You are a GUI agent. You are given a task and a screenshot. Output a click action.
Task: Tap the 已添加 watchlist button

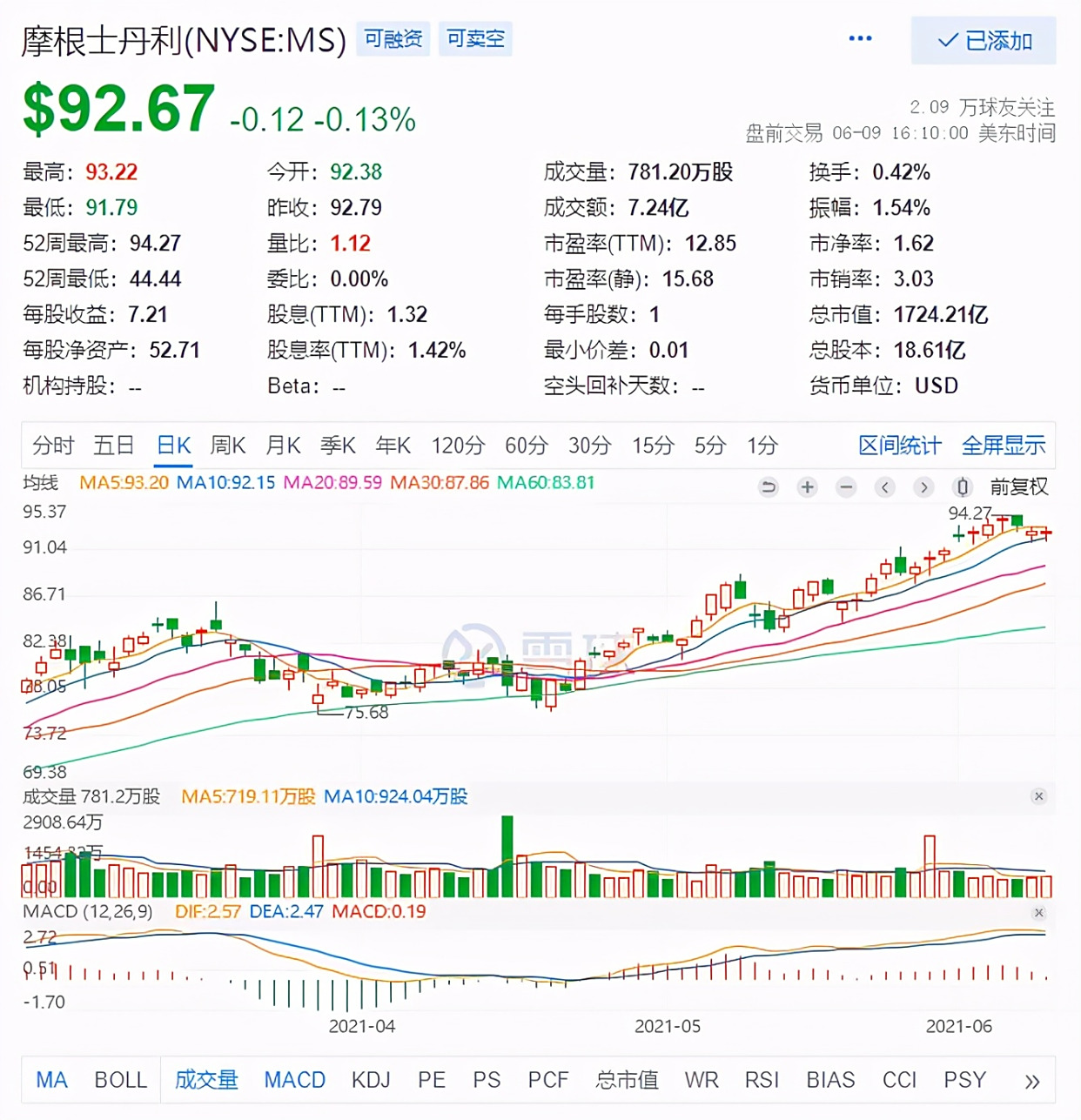pyautogui.click(x=984, y=40)
